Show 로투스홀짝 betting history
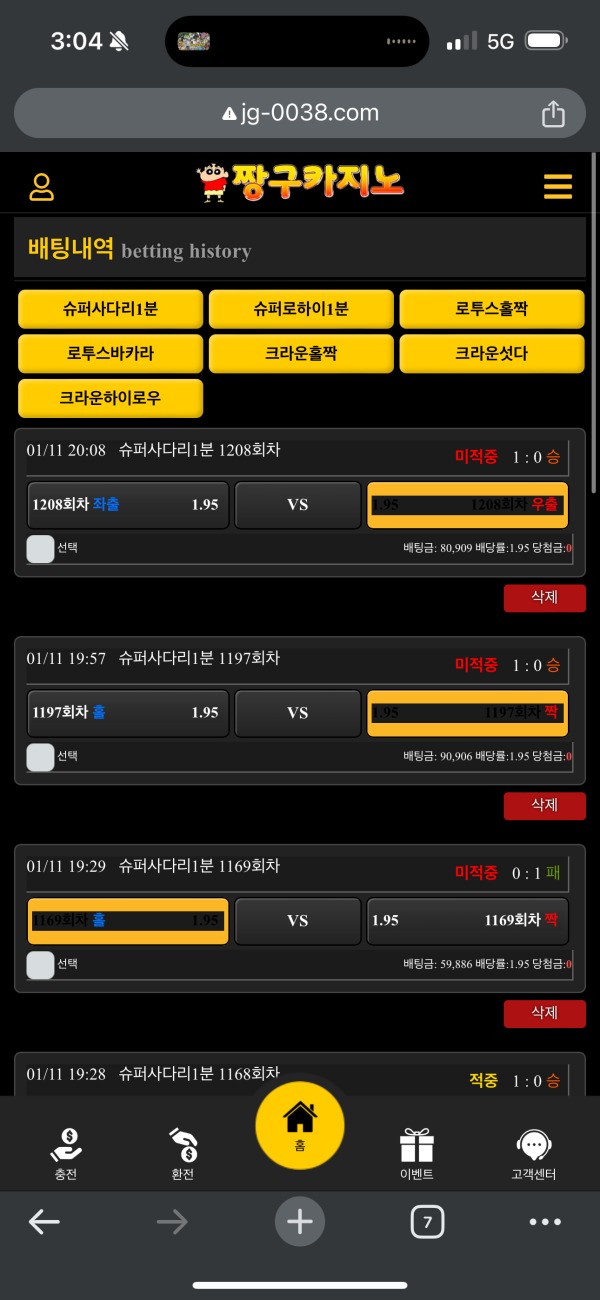Screen dimensions: 600x1300 tap(491, 309)
